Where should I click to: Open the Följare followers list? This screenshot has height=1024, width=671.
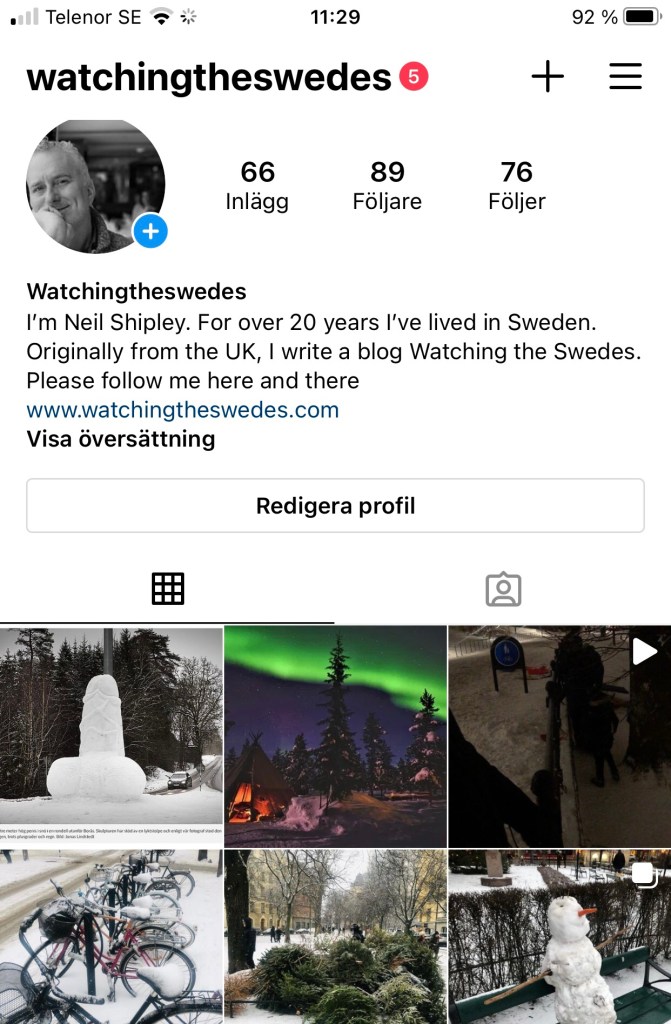(387, 186)
